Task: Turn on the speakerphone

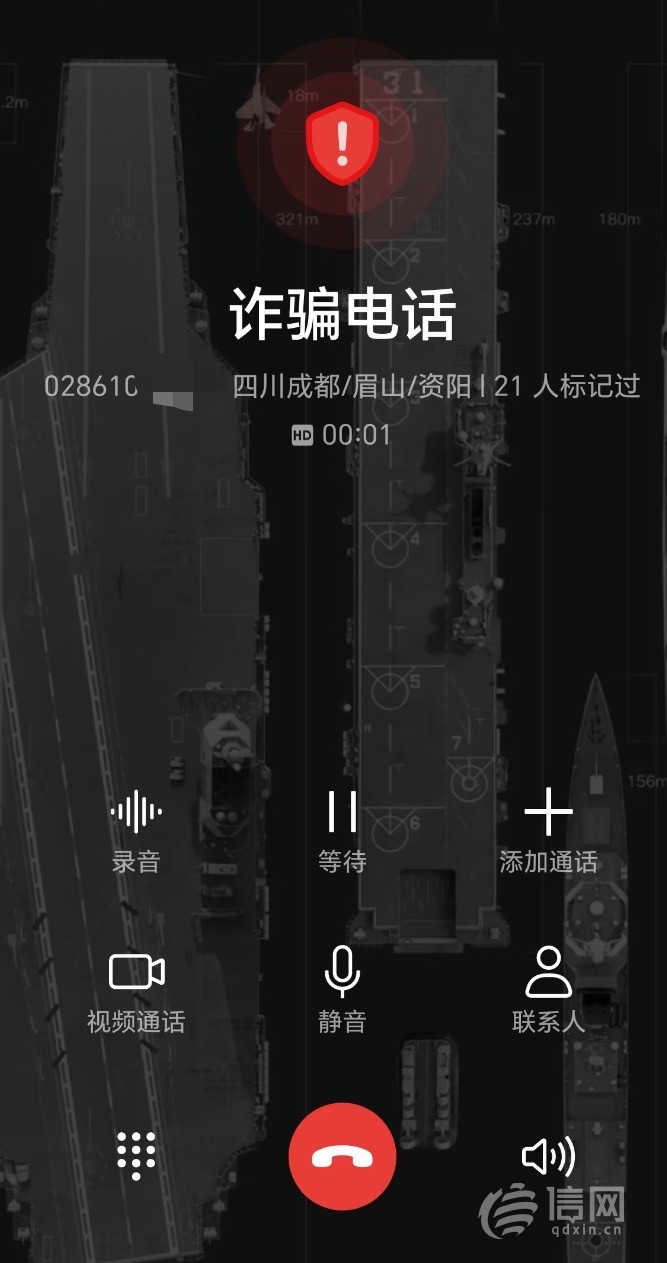Action: coord(548,1157)
